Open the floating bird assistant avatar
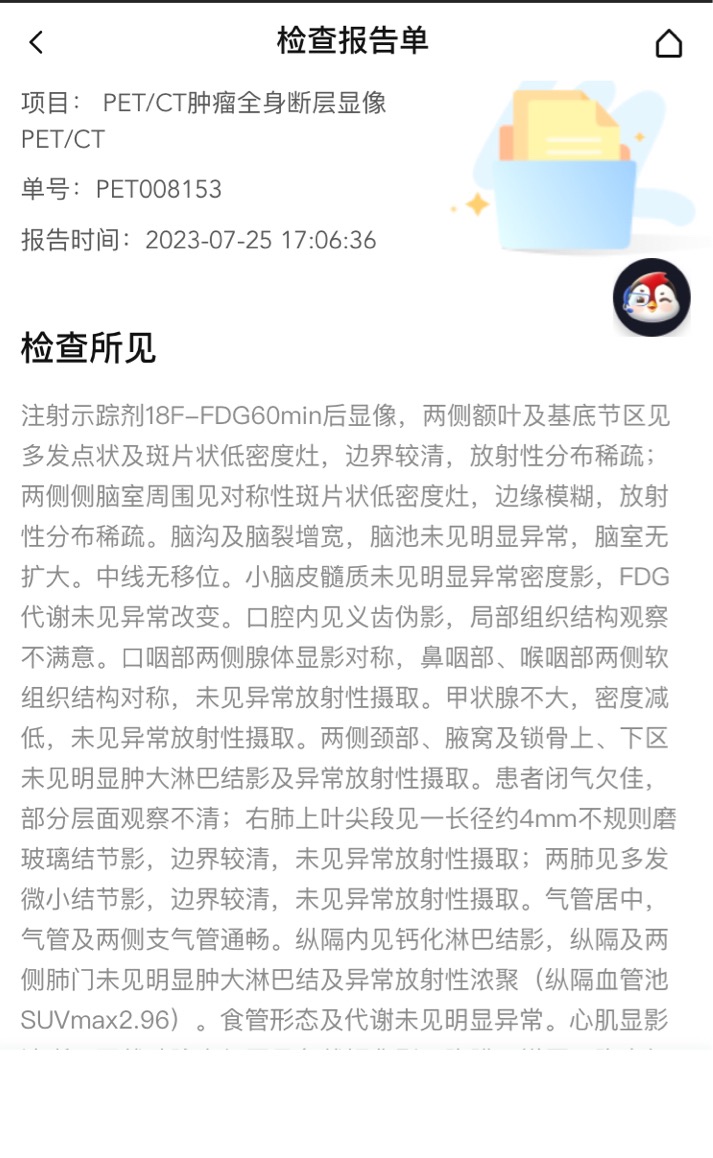Viewport: 713px width, 1158px height. 652,298
